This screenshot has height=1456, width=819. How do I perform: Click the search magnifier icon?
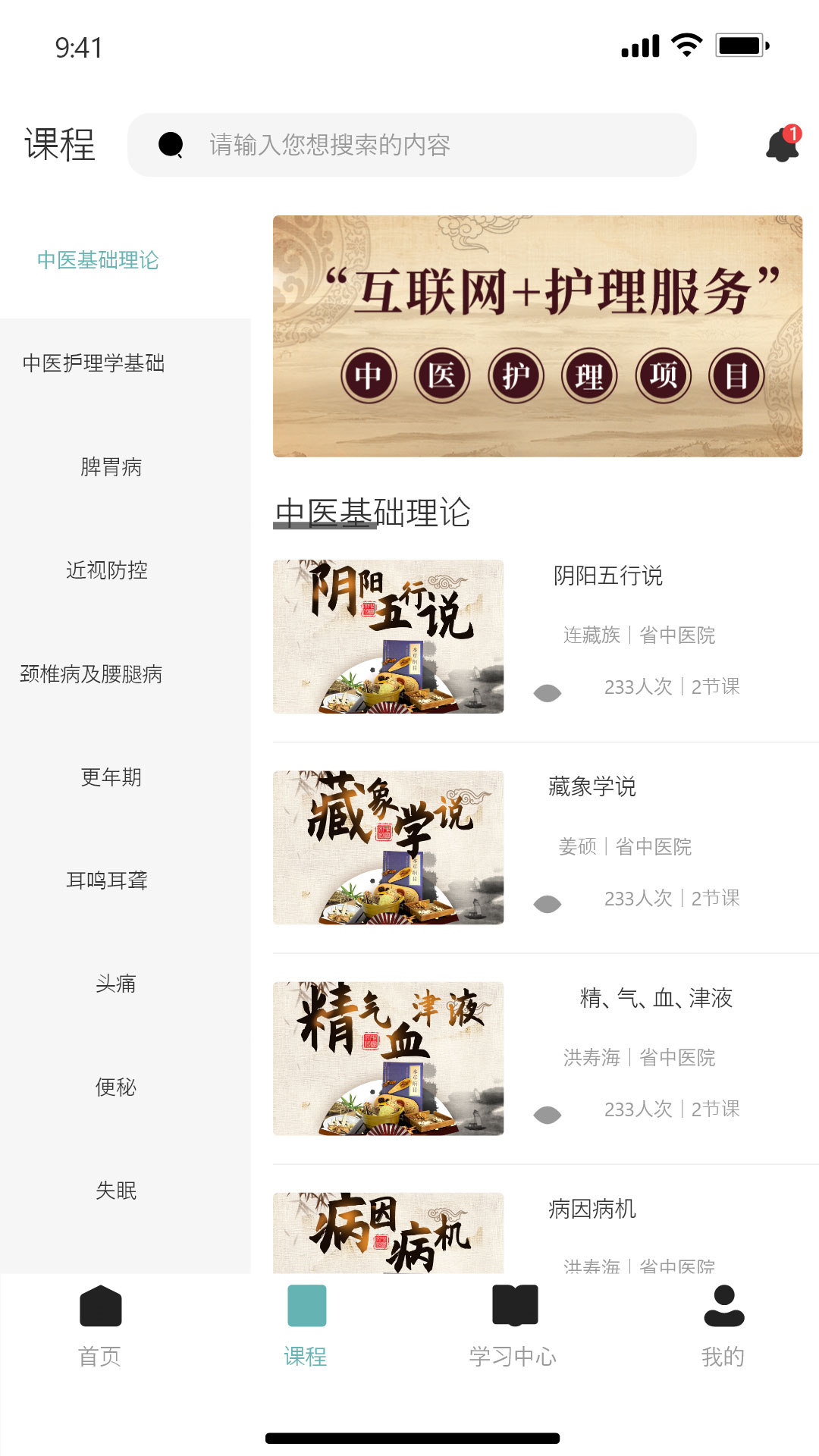coord(170,146)
